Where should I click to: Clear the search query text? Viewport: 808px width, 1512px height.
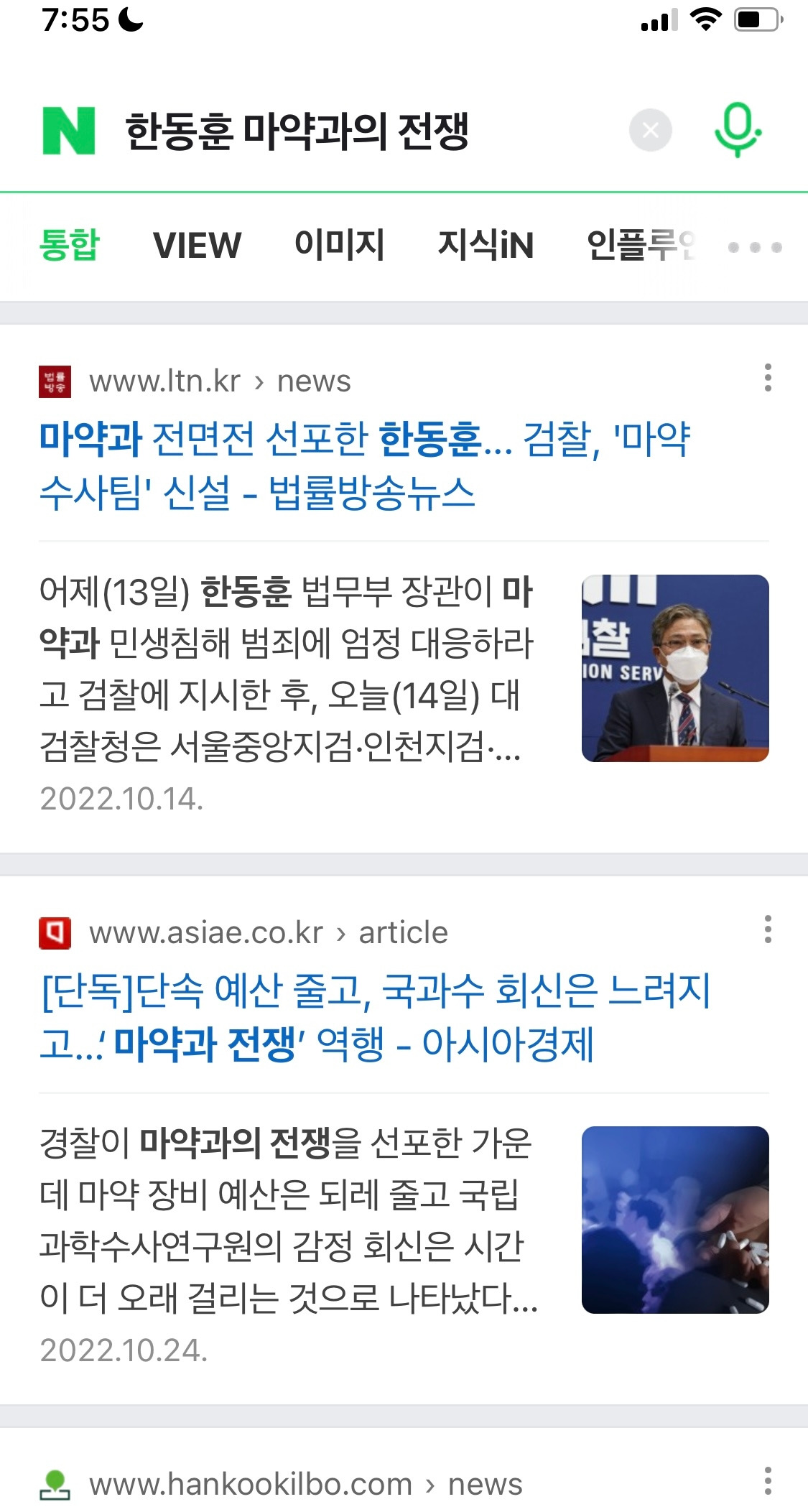pos(650,131)
